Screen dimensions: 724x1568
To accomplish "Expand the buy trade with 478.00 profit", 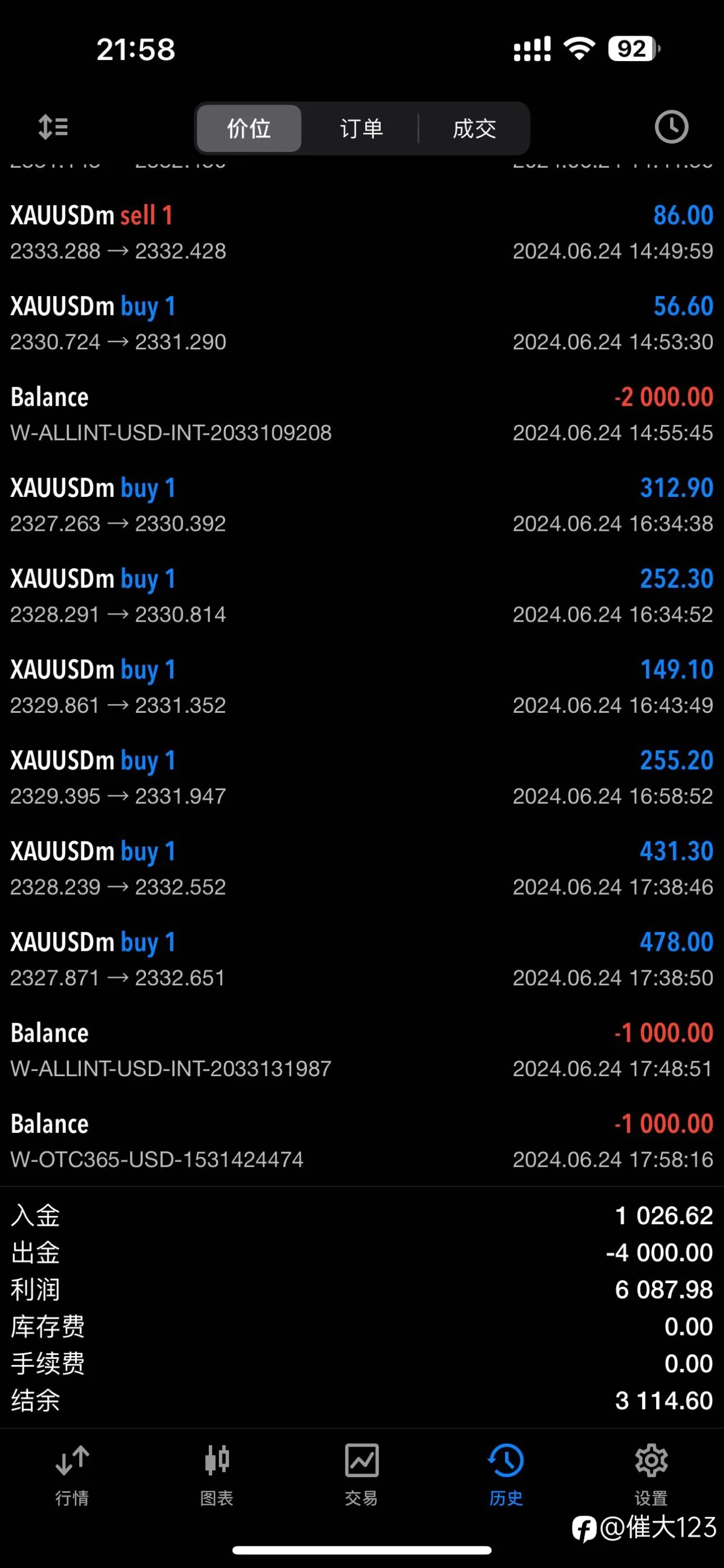I will tap(361, 959).
